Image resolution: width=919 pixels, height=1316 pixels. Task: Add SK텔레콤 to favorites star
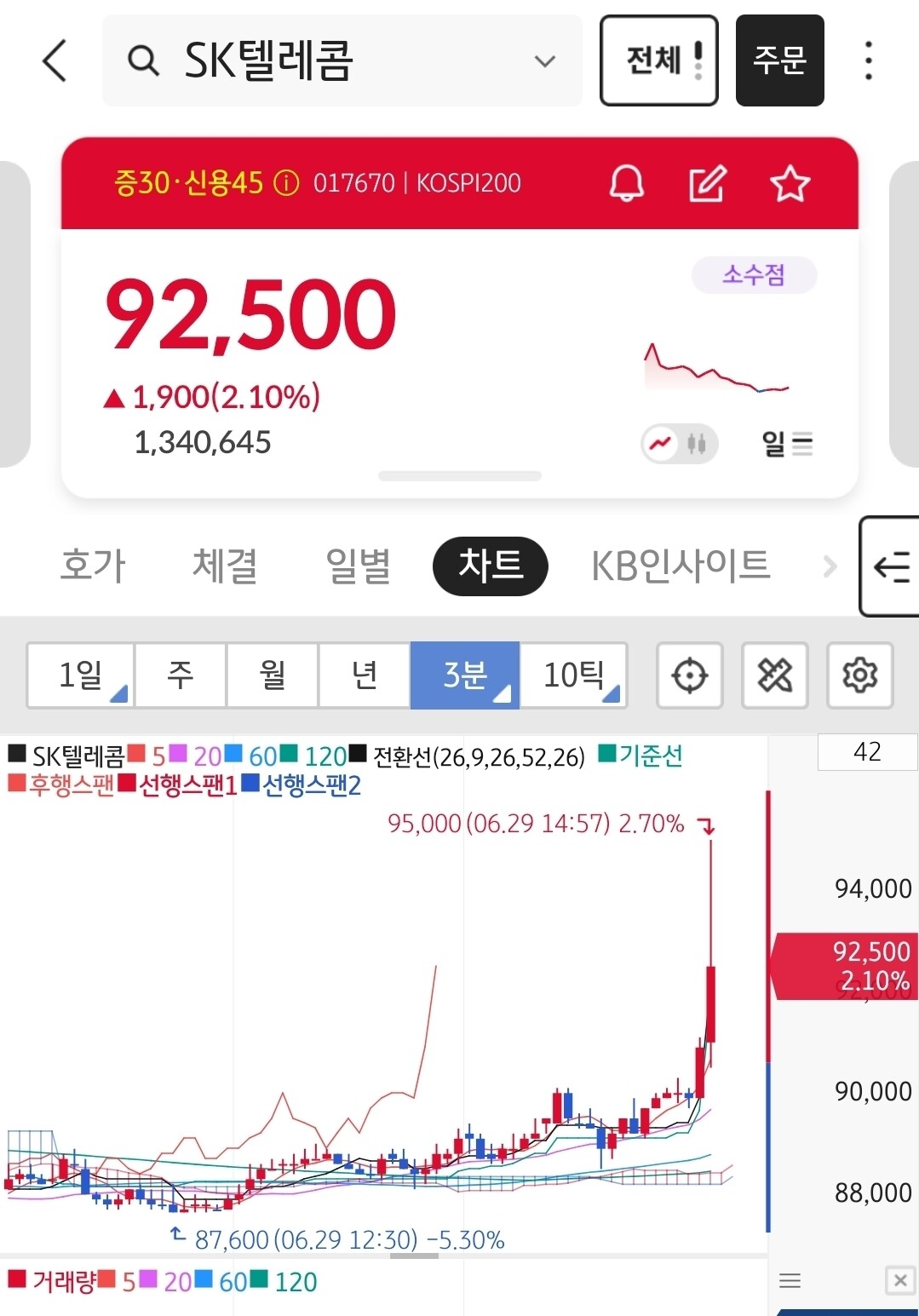[790, 183]
